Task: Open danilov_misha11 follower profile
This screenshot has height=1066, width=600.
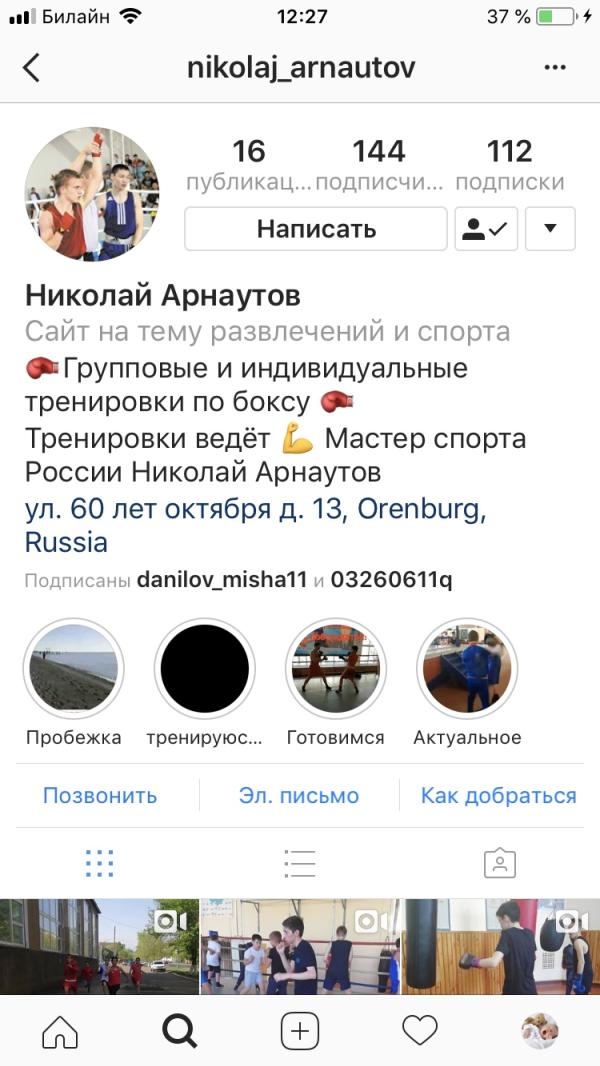Action: (221, 580)
